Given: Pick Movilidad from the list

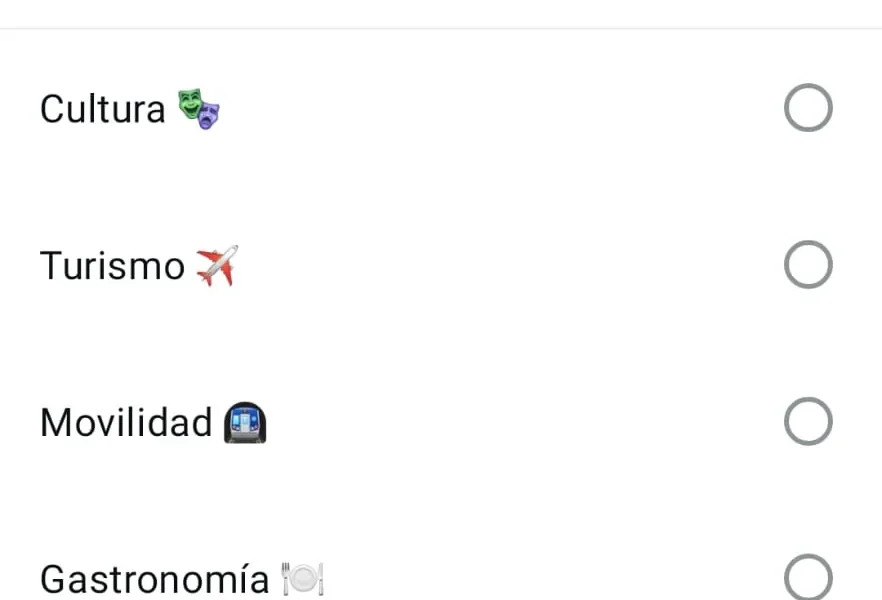Looking at the screenshot, I should coord(808,422).
